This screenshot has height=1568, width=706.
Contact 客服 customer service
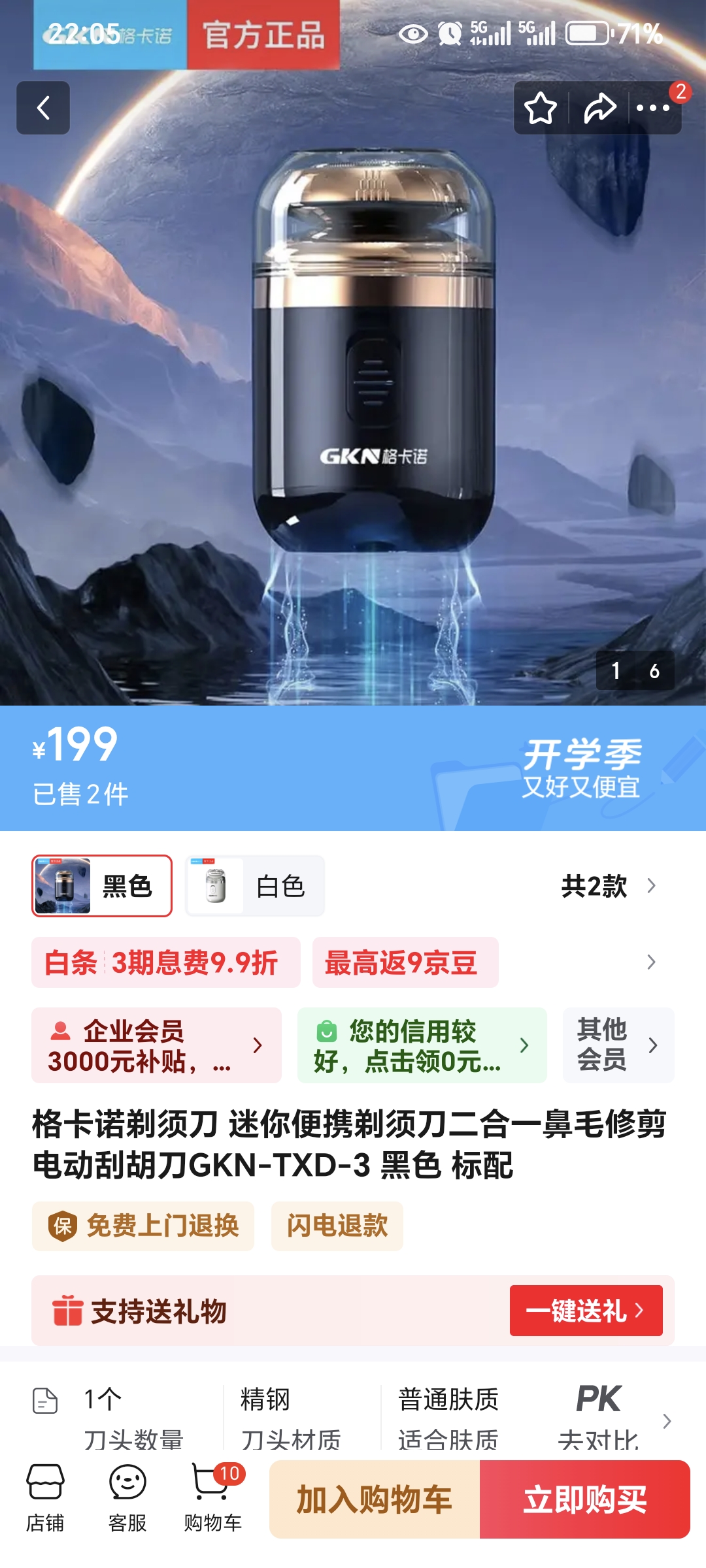(127, 1497)
